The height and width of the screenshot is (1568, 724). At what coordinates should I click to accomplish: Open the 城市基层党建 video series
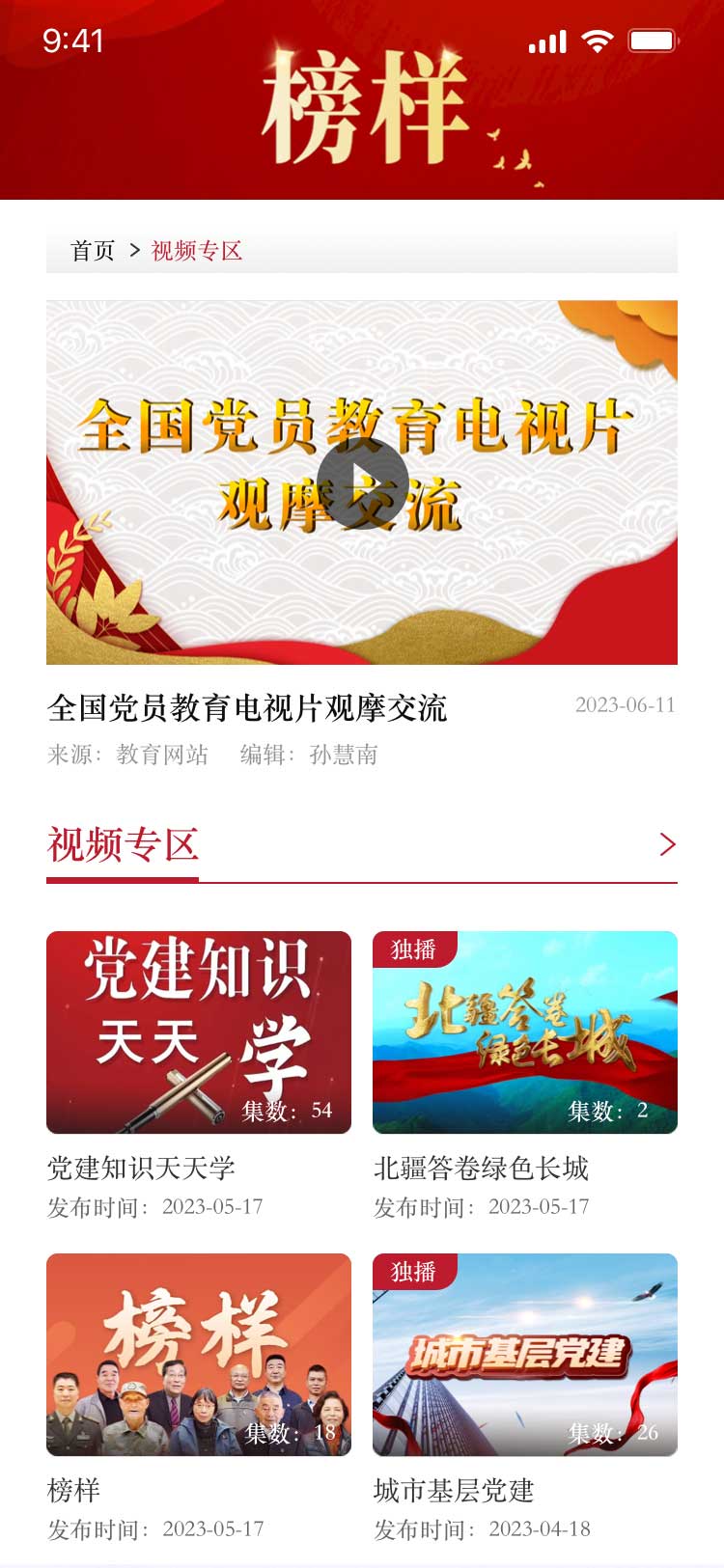pyautogui.click(x=524, y=1354)
